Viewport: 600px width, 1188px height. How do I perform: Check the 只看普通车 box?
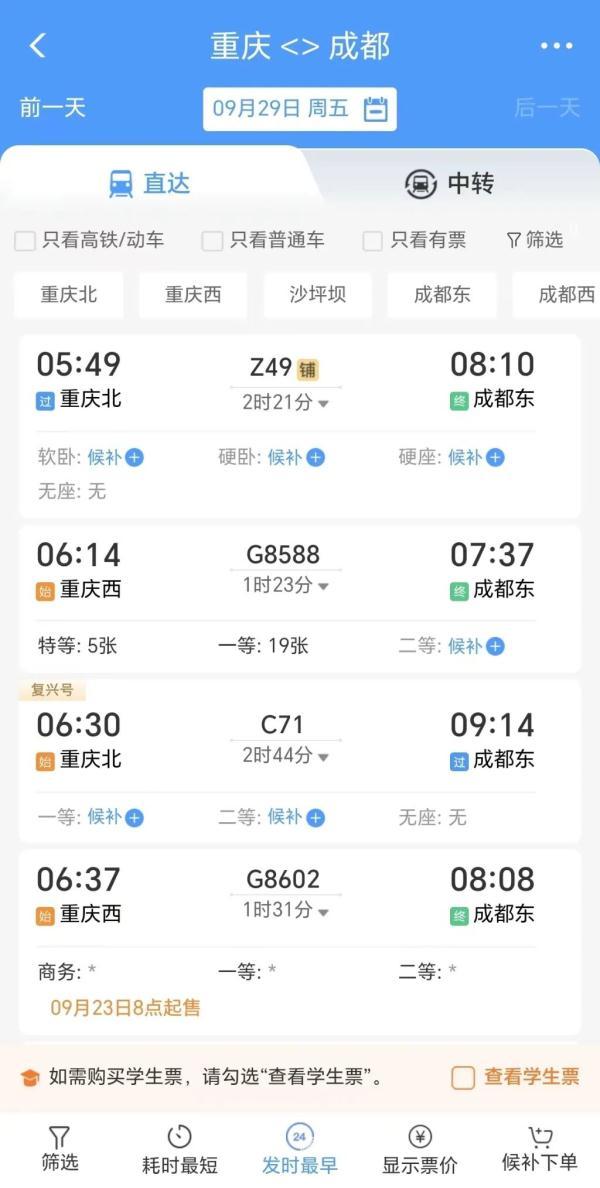212,241
